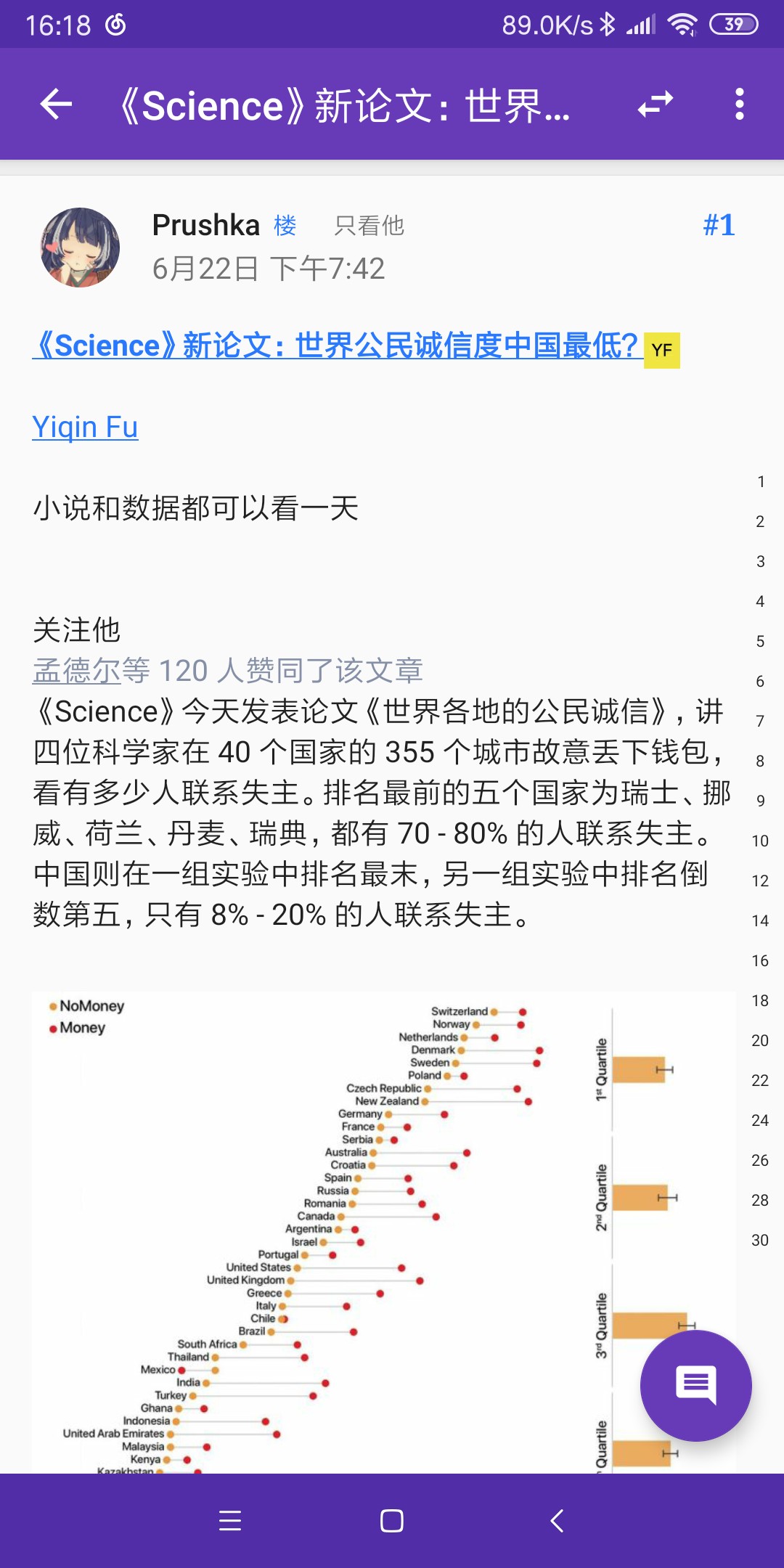Go back using the app bar arrow

pos(56,105)
